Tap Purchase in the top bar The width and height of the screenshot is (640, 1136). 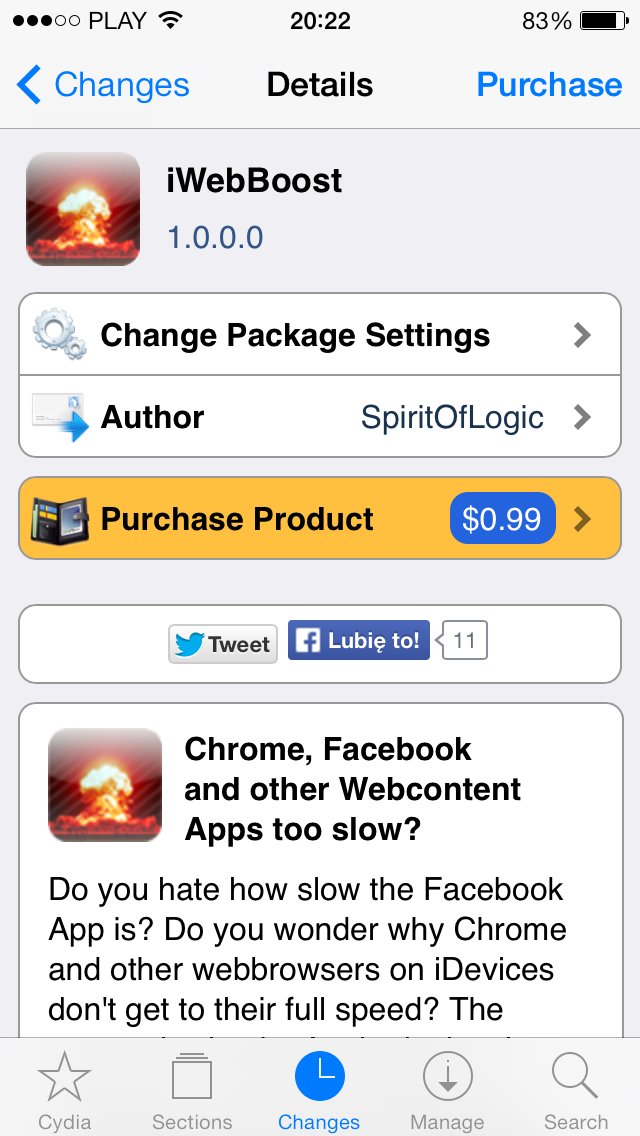pos(549,85)
